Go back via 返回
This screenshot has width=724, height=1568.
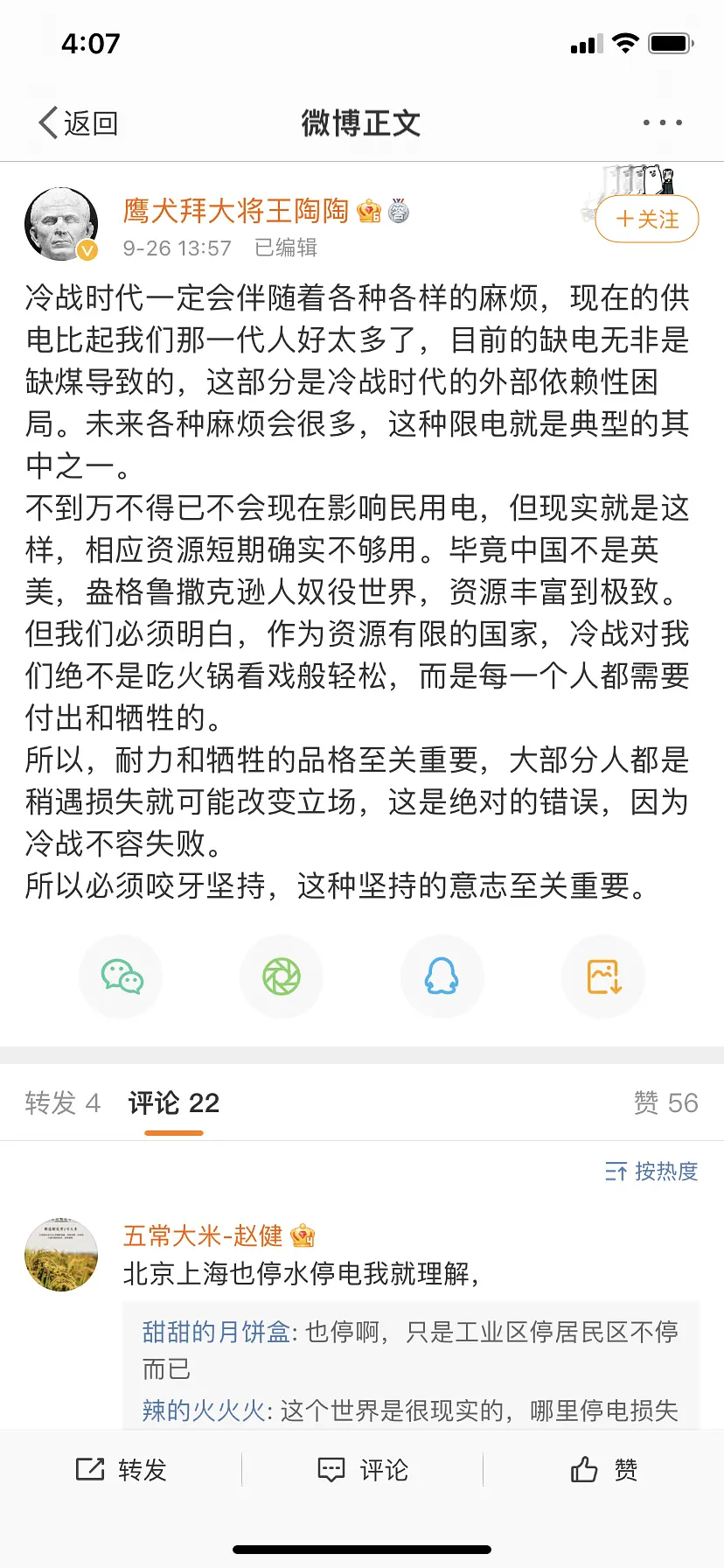click(x=79, y=123)
